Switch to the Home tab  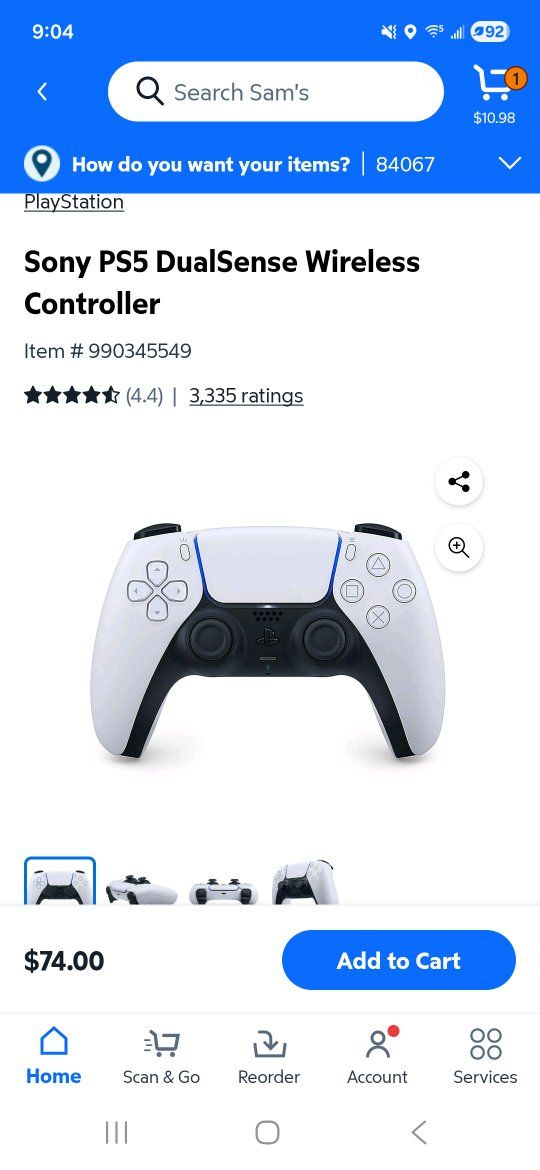coord(54,1056)
